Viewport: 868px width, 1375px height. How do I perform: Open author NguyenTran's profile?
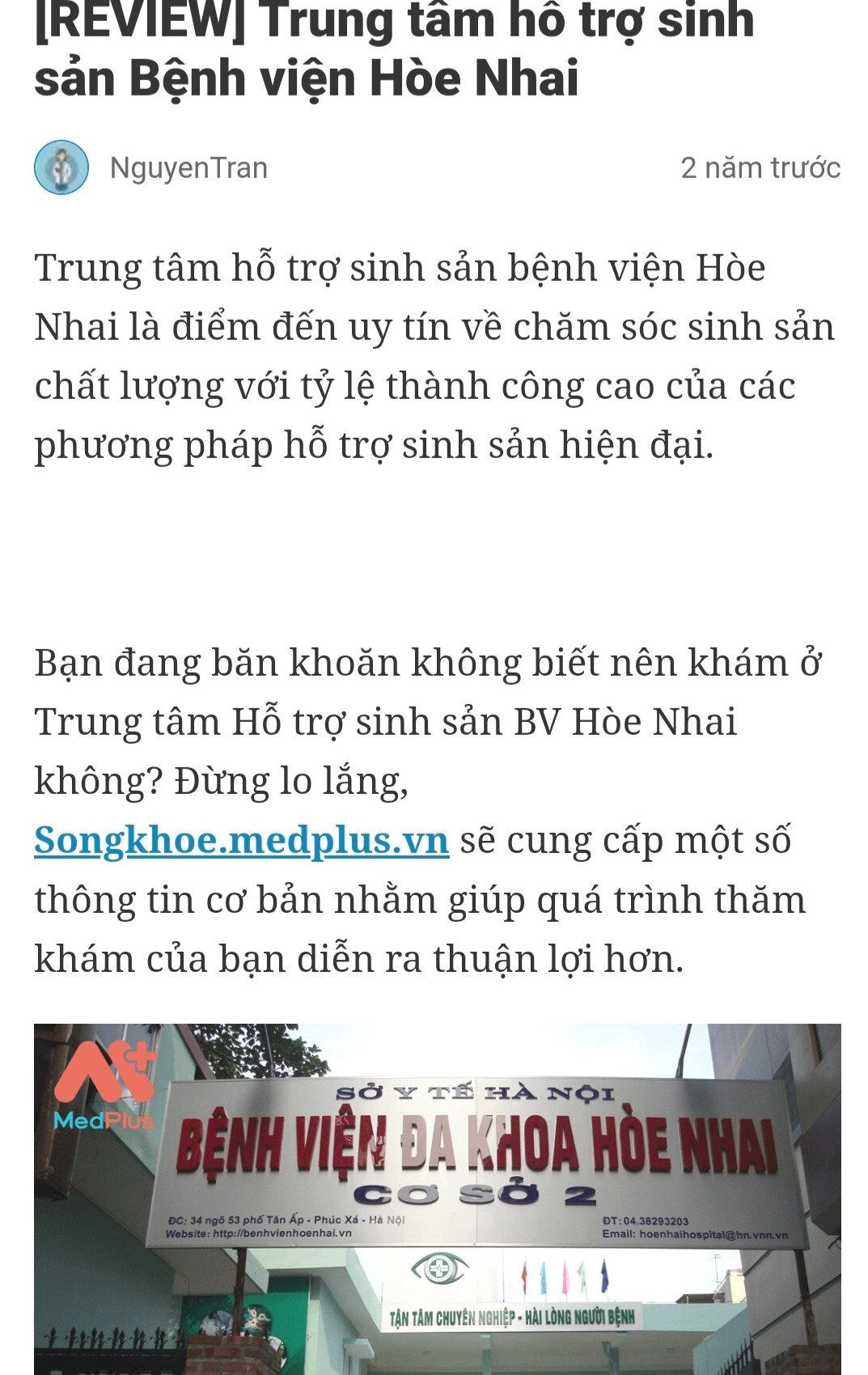coord(188,168)
